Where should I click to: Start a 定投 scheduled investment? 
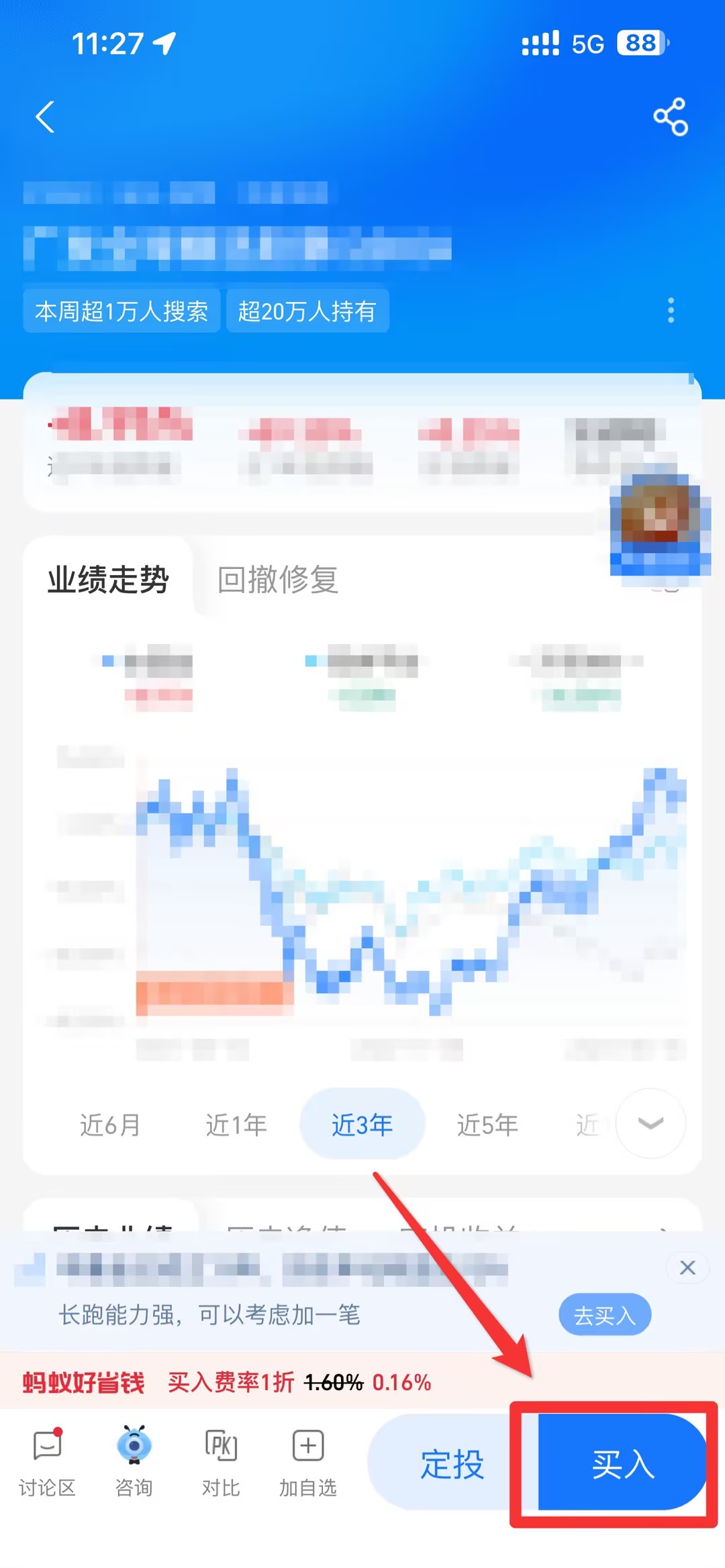point(452,1463)
